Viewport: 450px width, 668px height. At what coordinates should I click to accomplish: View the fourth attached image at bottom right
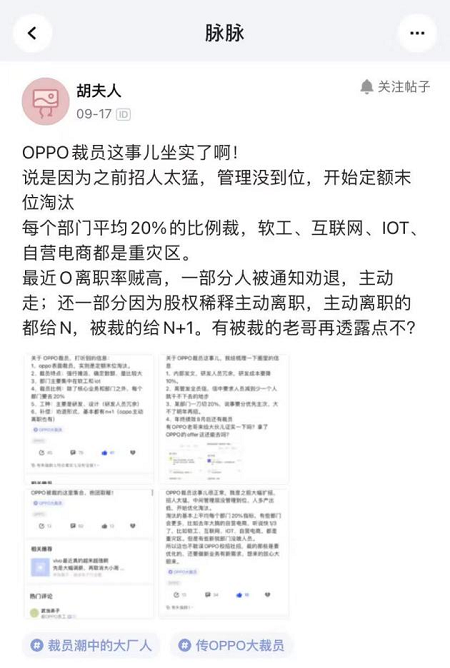(x=224, y=554)
